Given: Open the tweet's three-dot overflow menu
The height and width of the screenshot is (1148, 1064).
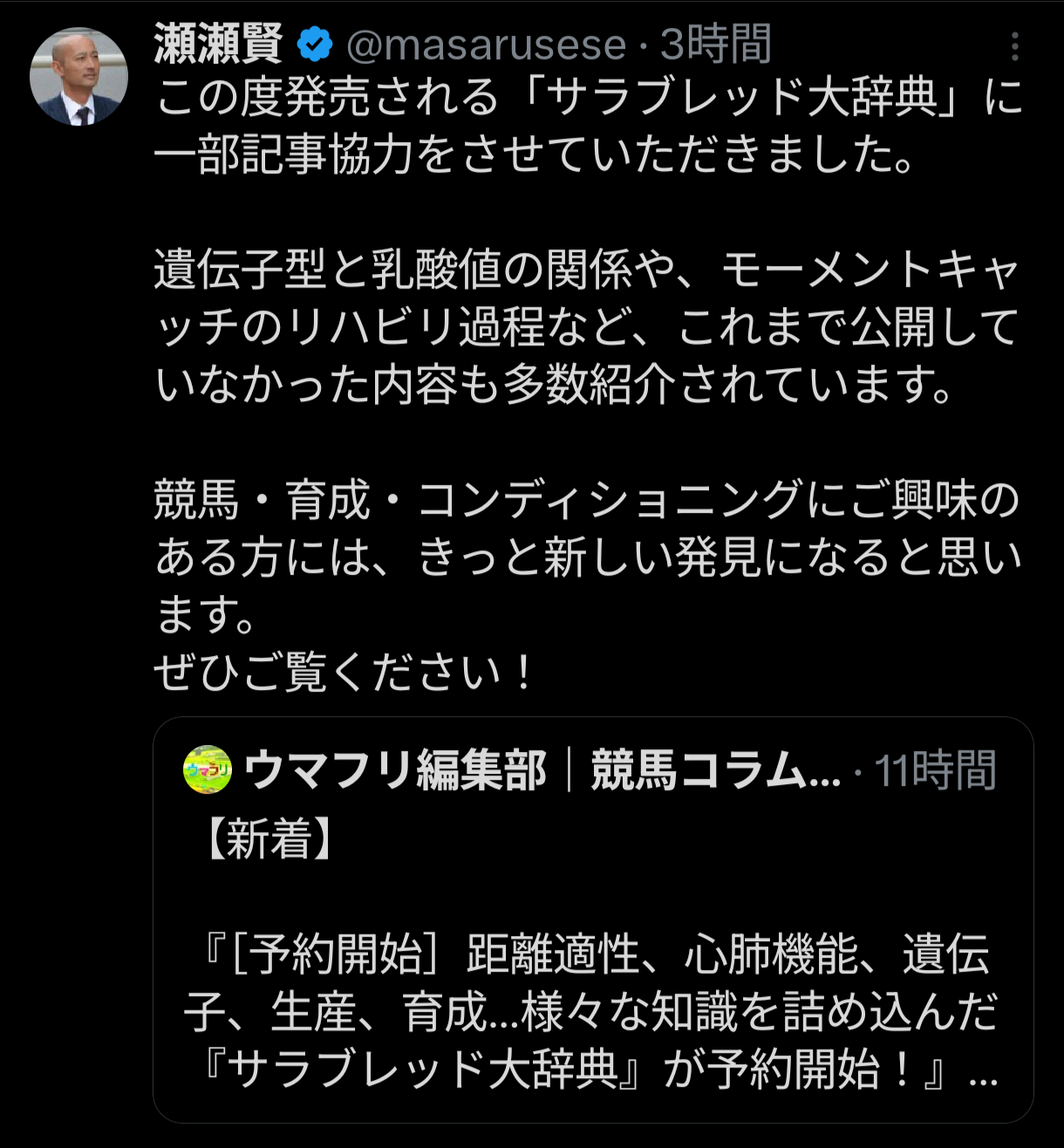Looking at the screenshot, I should [1014, 47].
